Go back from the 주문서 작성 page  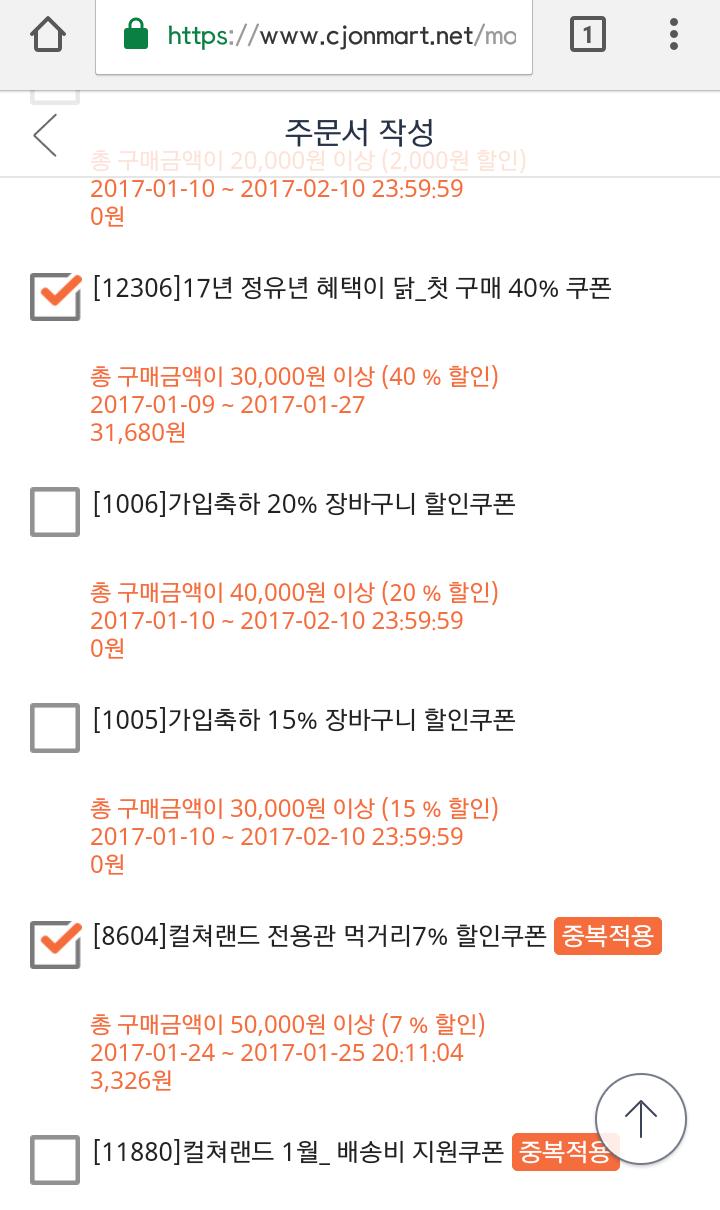tap(45, 135)
